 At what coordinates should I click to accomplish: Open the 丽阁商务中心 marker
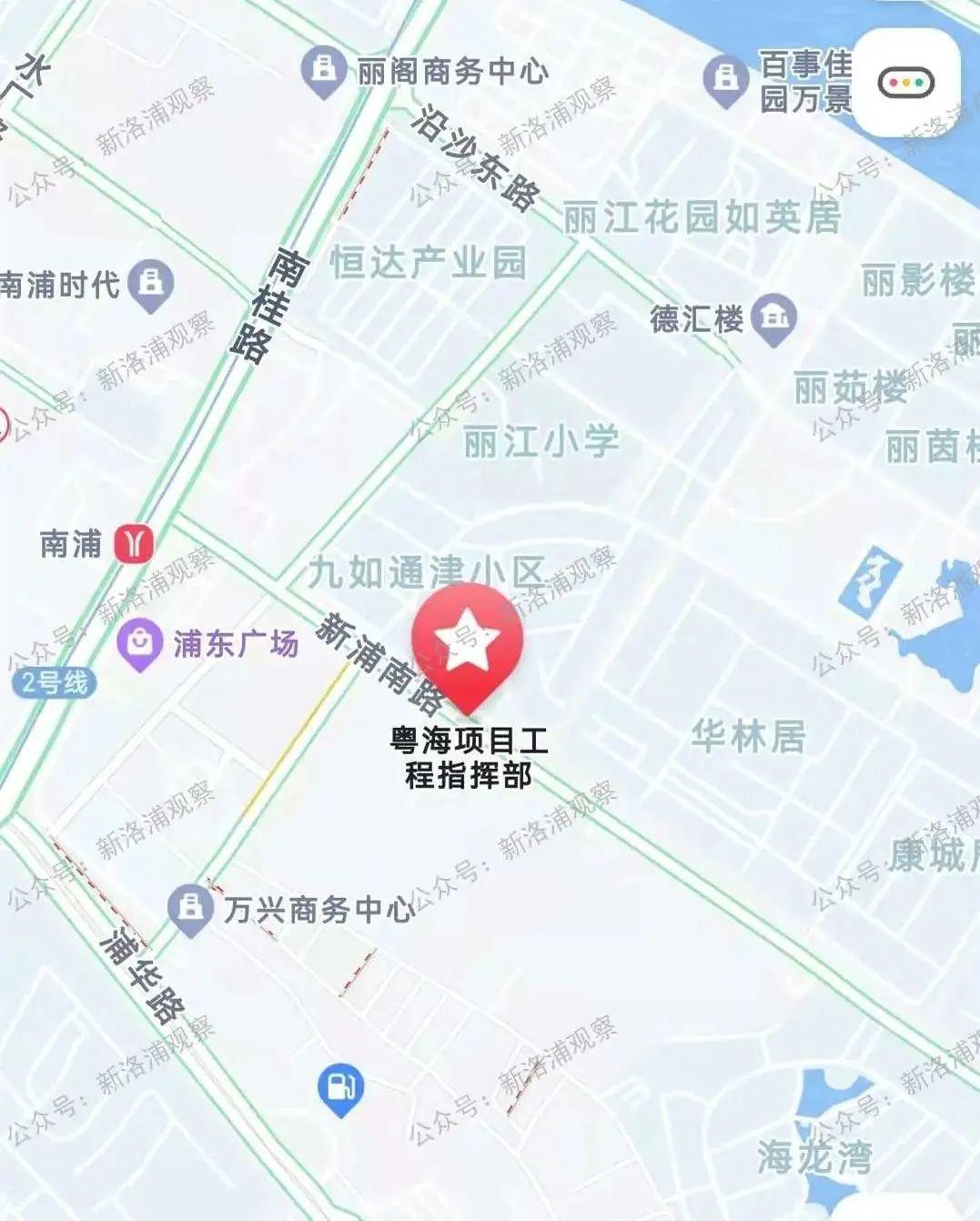click(323, 70)
